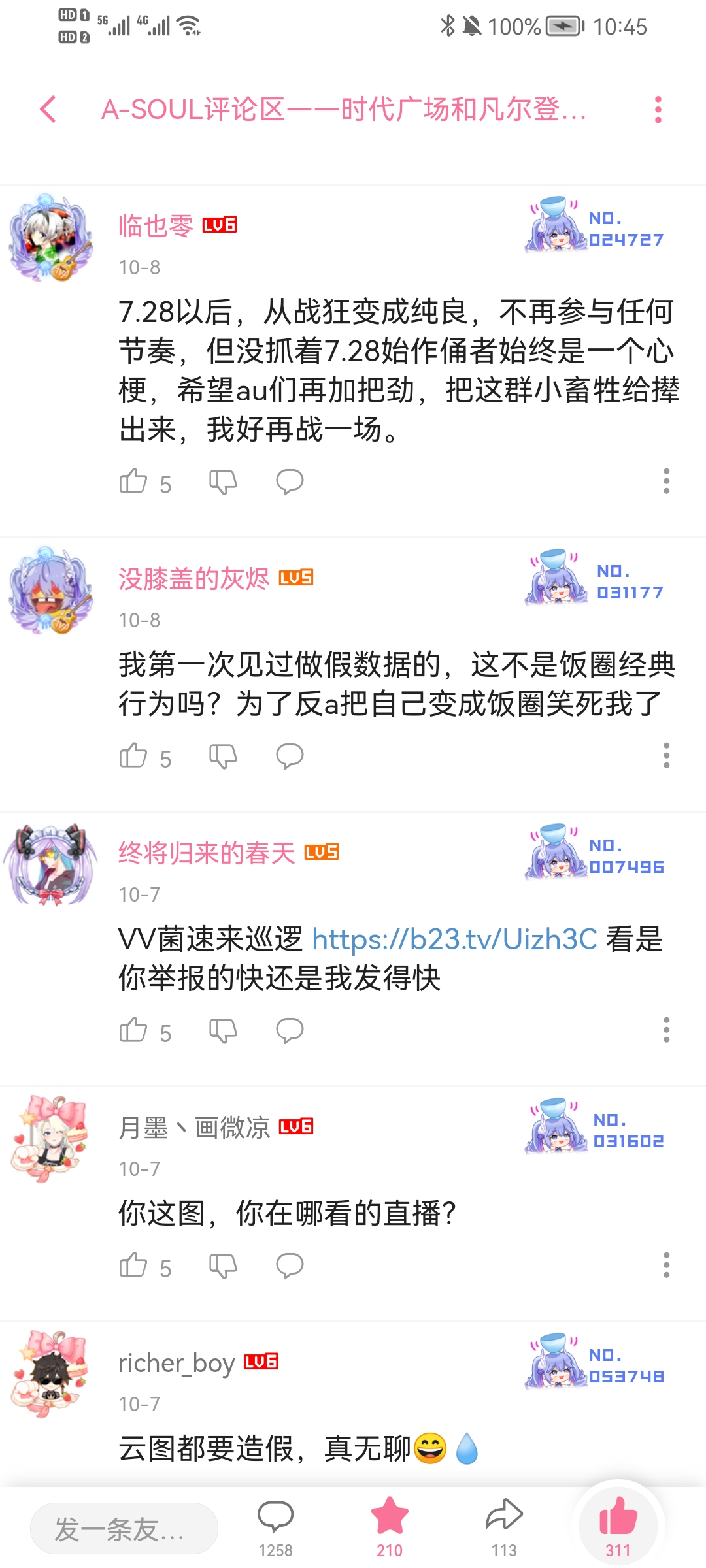
Task: Go back using the top arrow
Action: pyautogui.click(x=48, y=109)
